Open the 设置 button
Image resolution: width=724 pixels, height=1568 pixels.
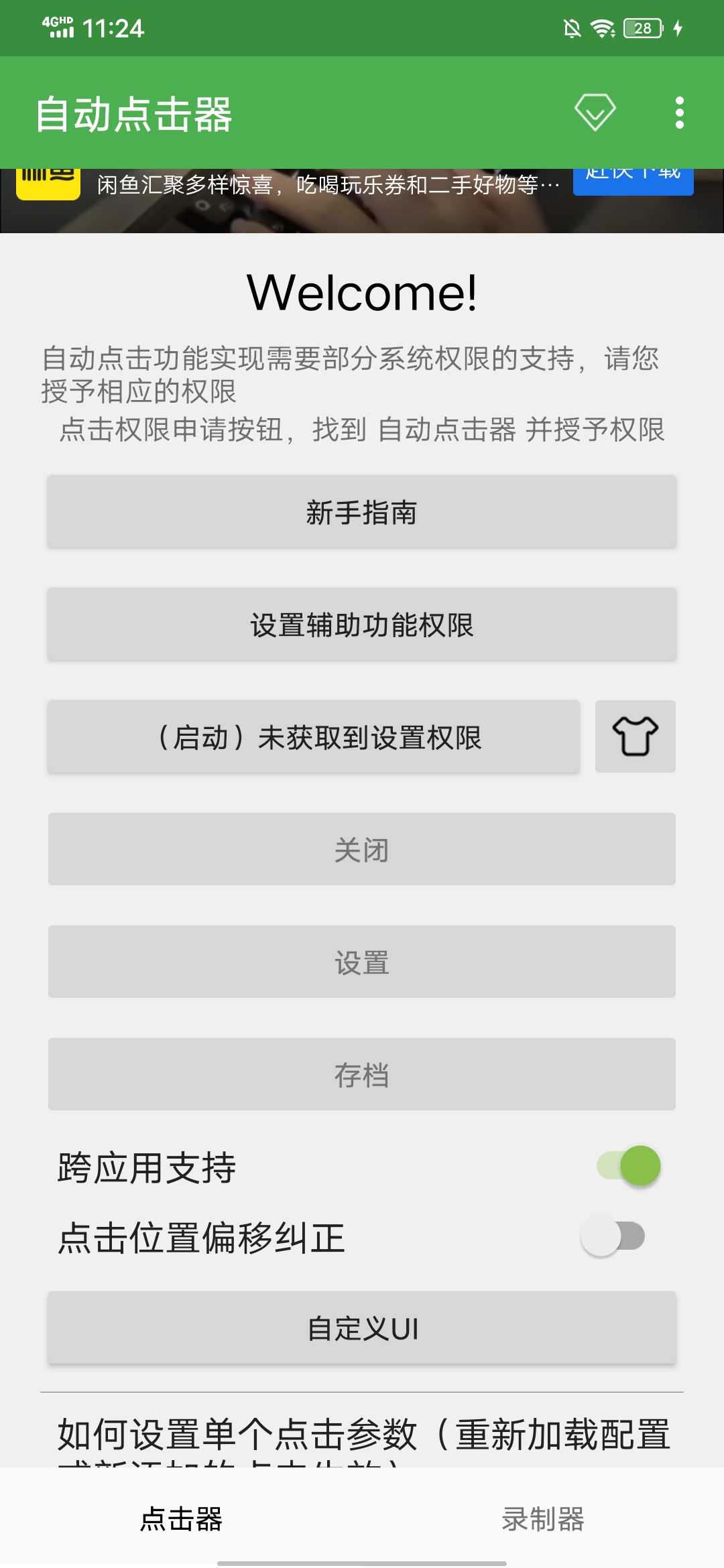362,962
